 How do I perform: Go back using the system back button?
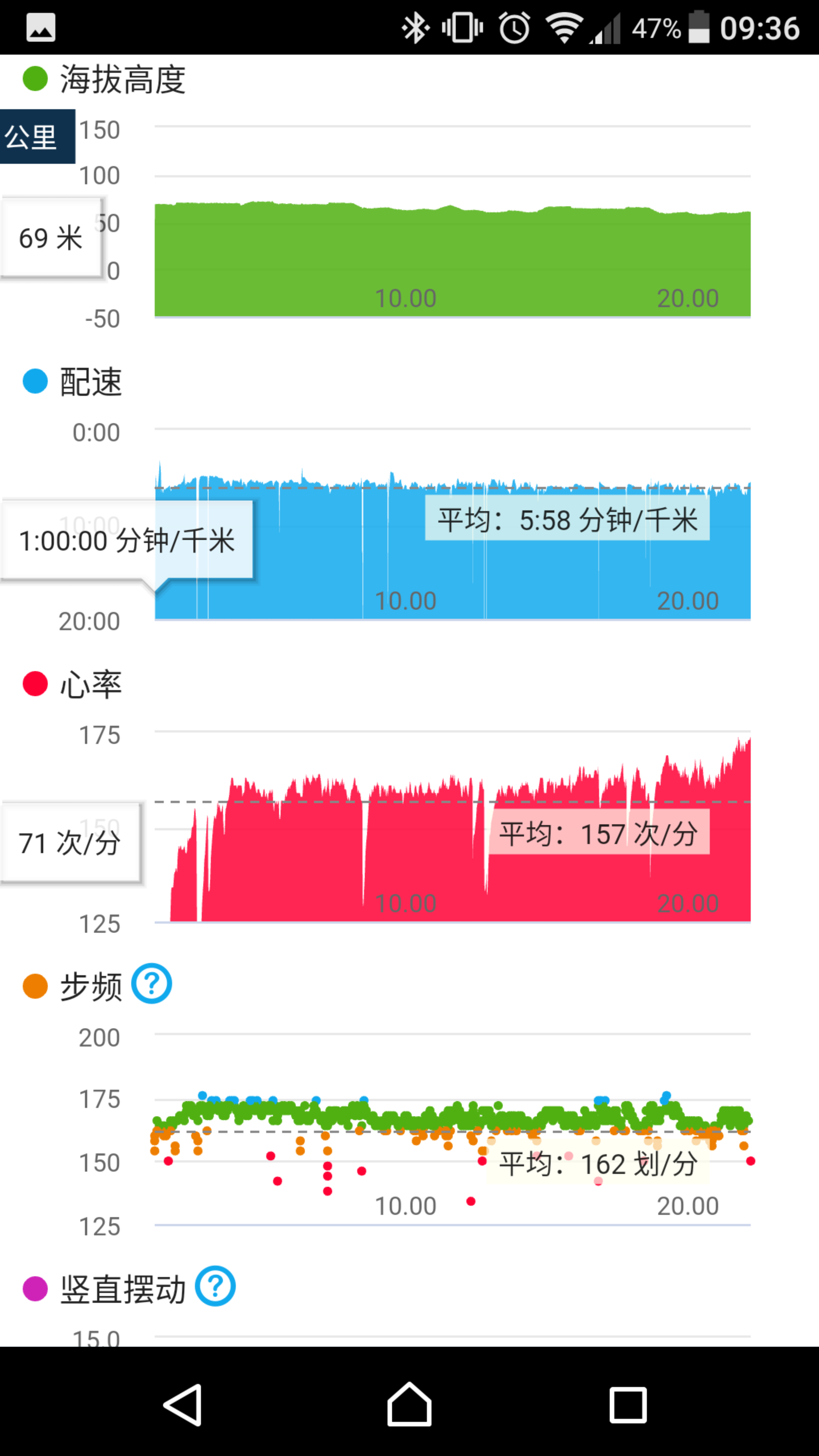[182, 1404]
